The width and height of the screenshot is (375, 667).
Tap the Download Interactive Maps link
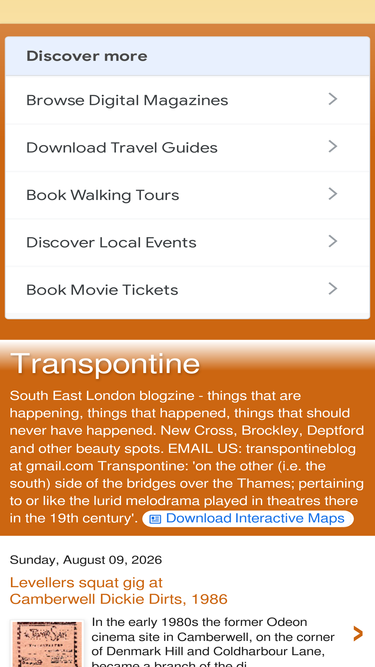248,518
